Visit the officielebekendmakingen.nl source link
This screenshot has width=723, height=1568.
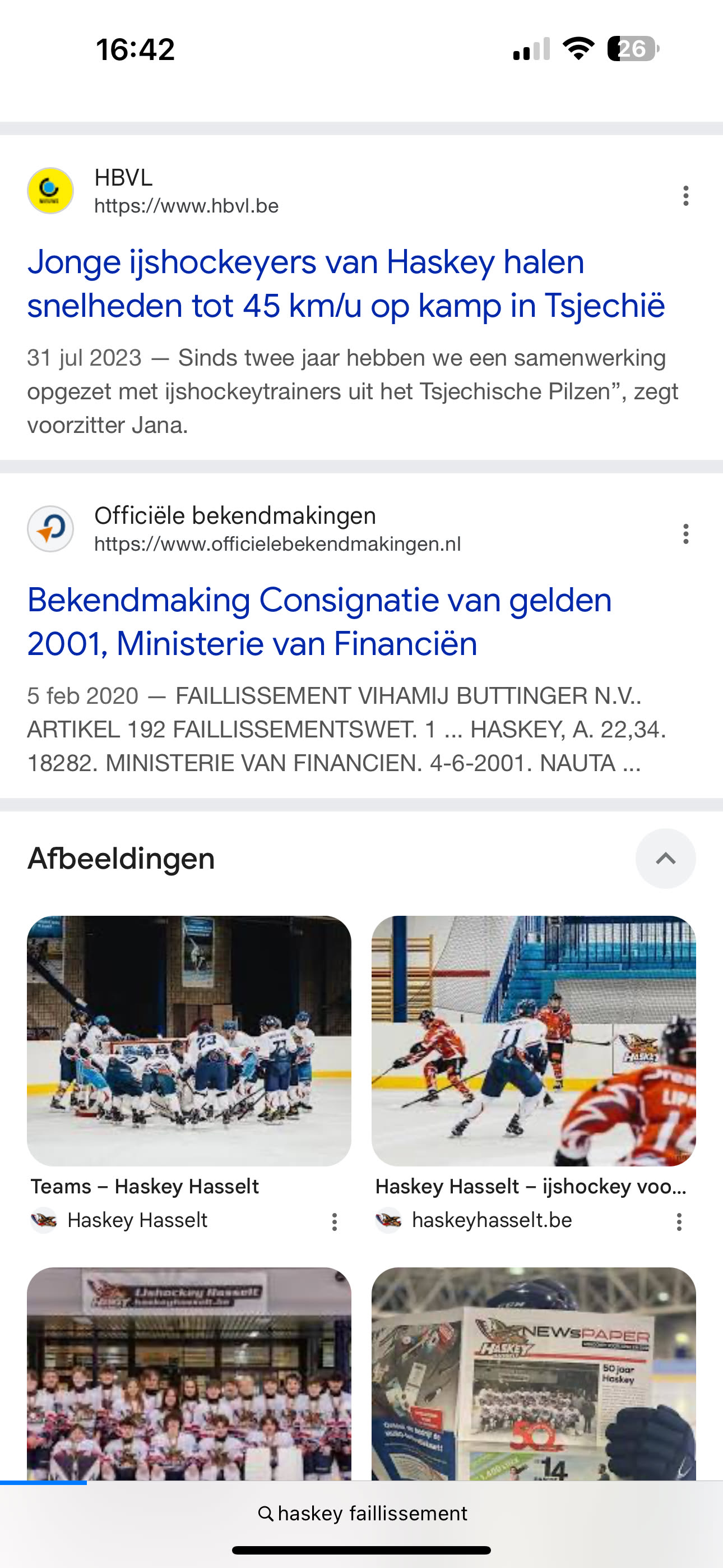click(x=277, y=543)
